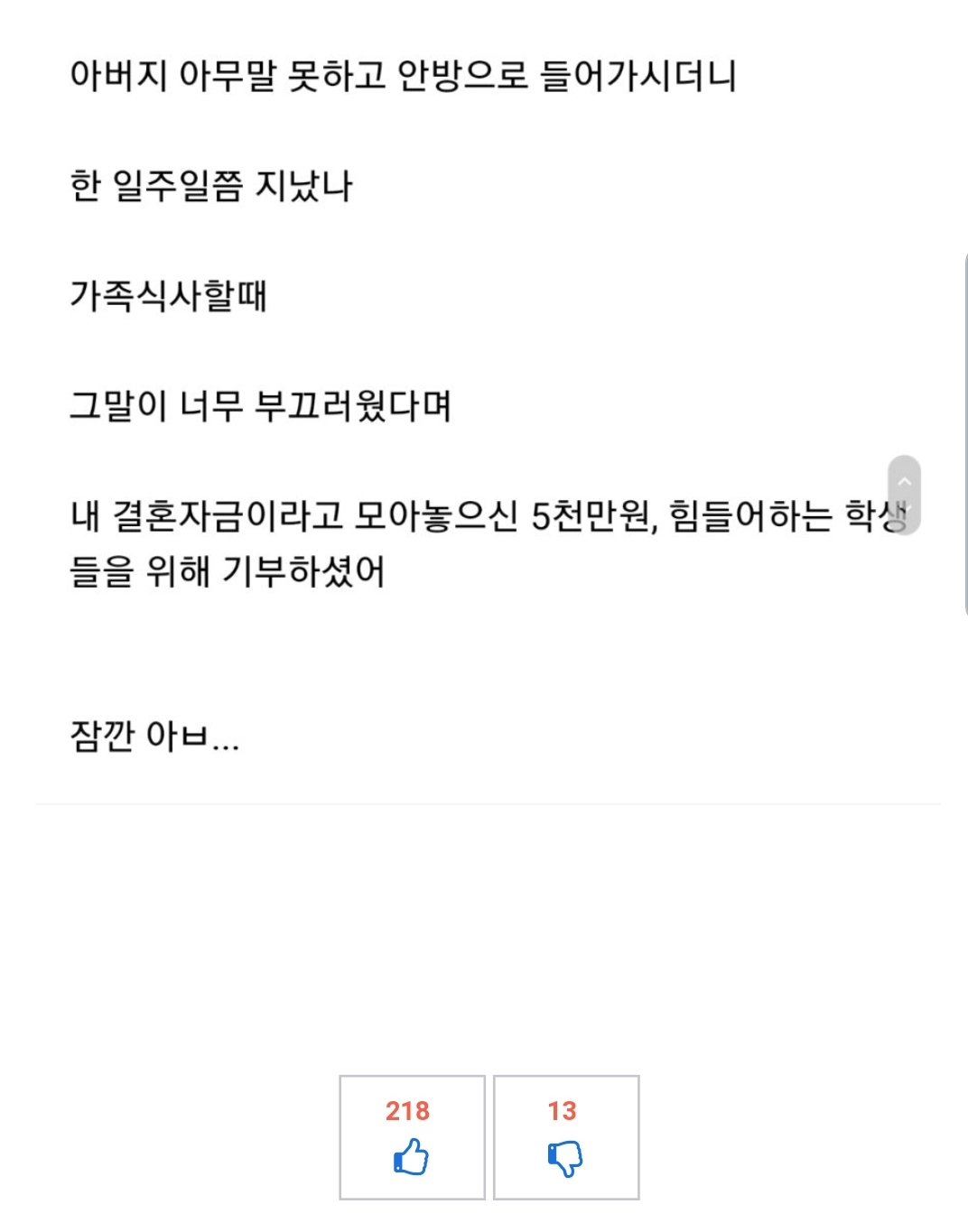Upvote the post with 218 likes
Viewport: 968px width, 1232px height.
(412, 1138)
